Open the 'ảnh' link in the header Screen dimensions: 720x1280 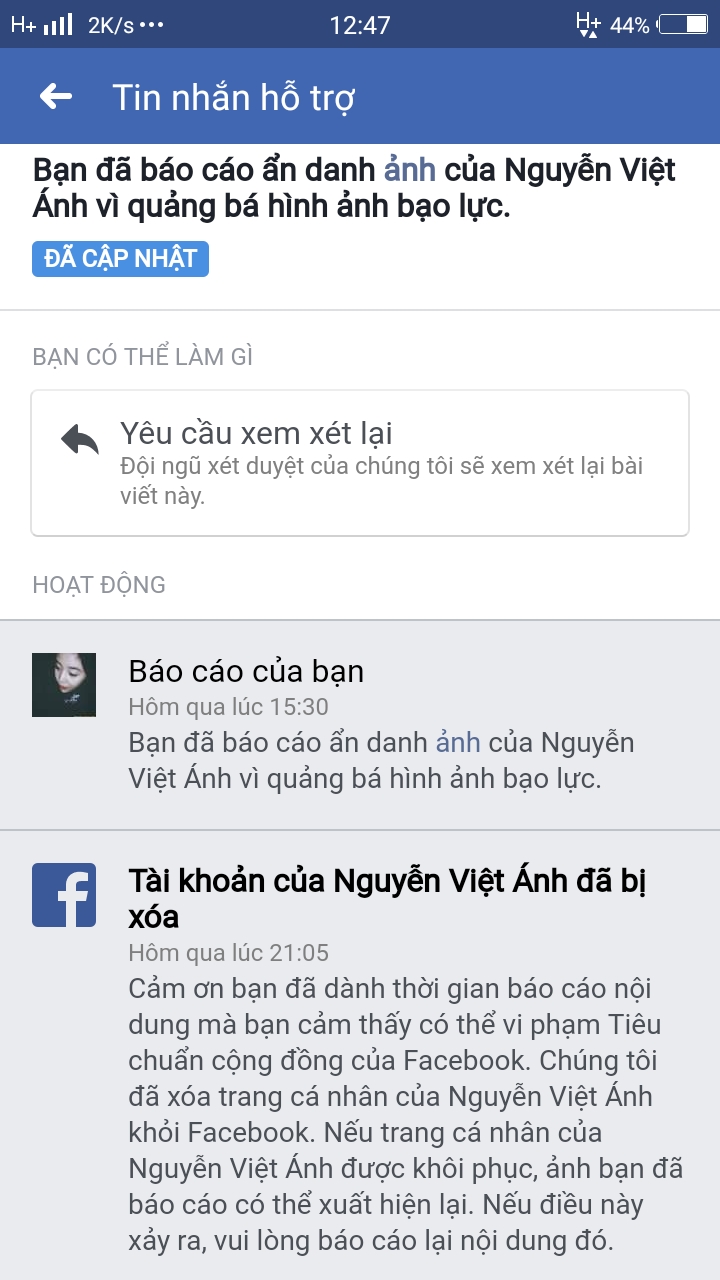[410, 171]
